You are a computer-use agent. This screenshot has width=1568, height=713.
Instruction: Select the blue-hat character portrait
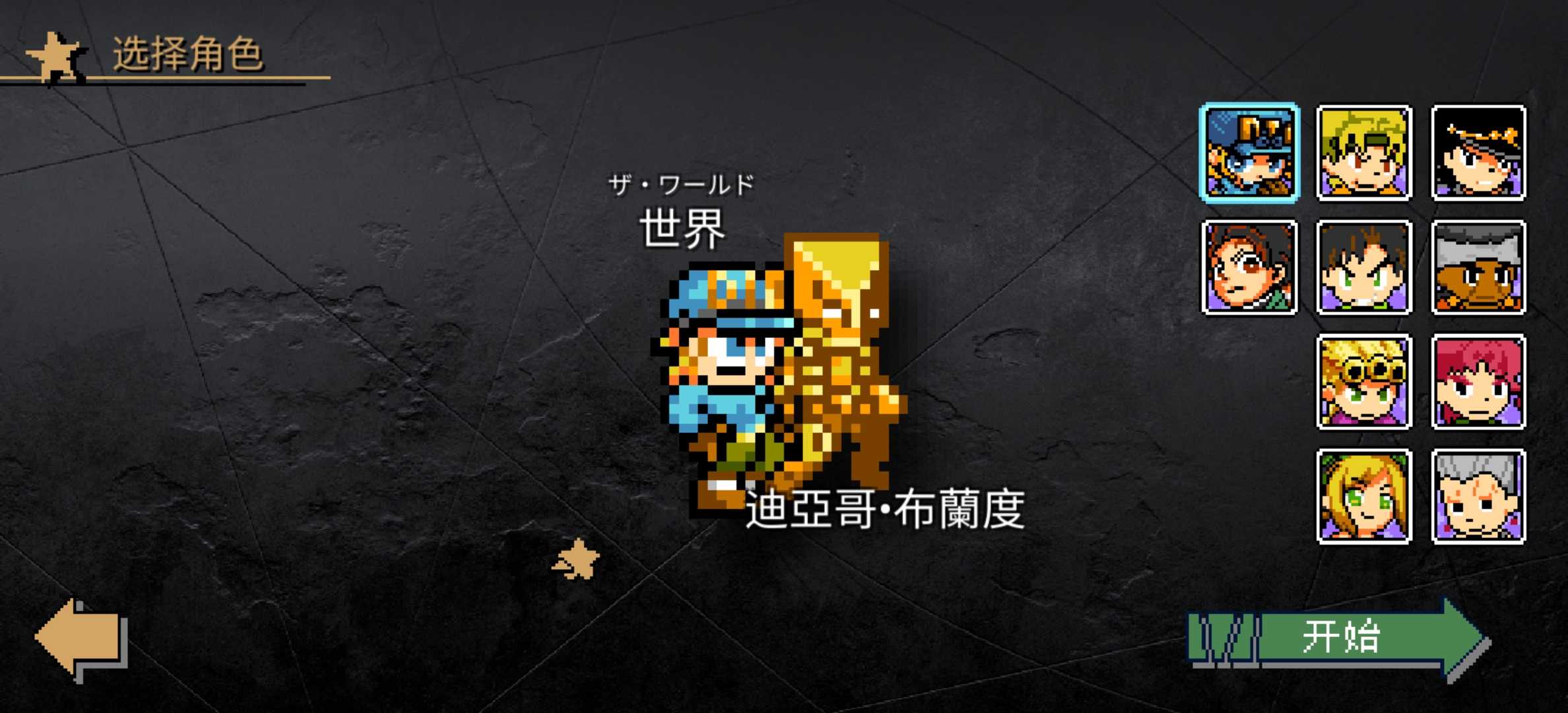1249,153
